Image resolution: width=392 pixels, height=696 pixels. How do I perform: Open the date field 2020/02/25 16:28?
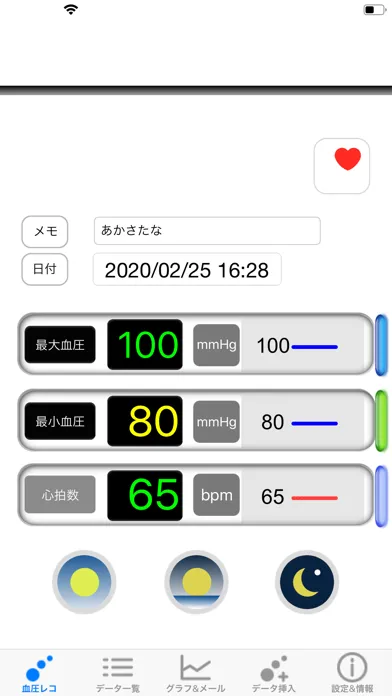pyautogui.click(x=187, y=269)
